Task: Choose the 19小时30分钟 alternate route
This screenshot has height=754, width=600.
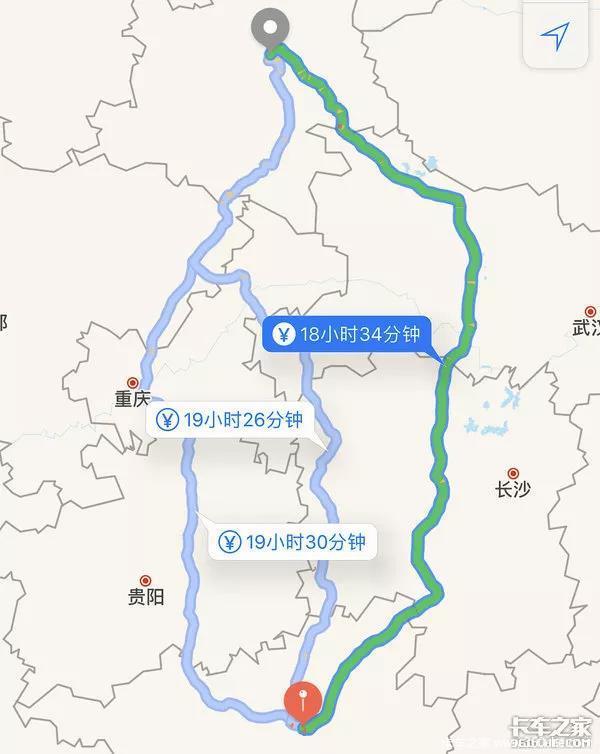Action: [x=295, y=543]
